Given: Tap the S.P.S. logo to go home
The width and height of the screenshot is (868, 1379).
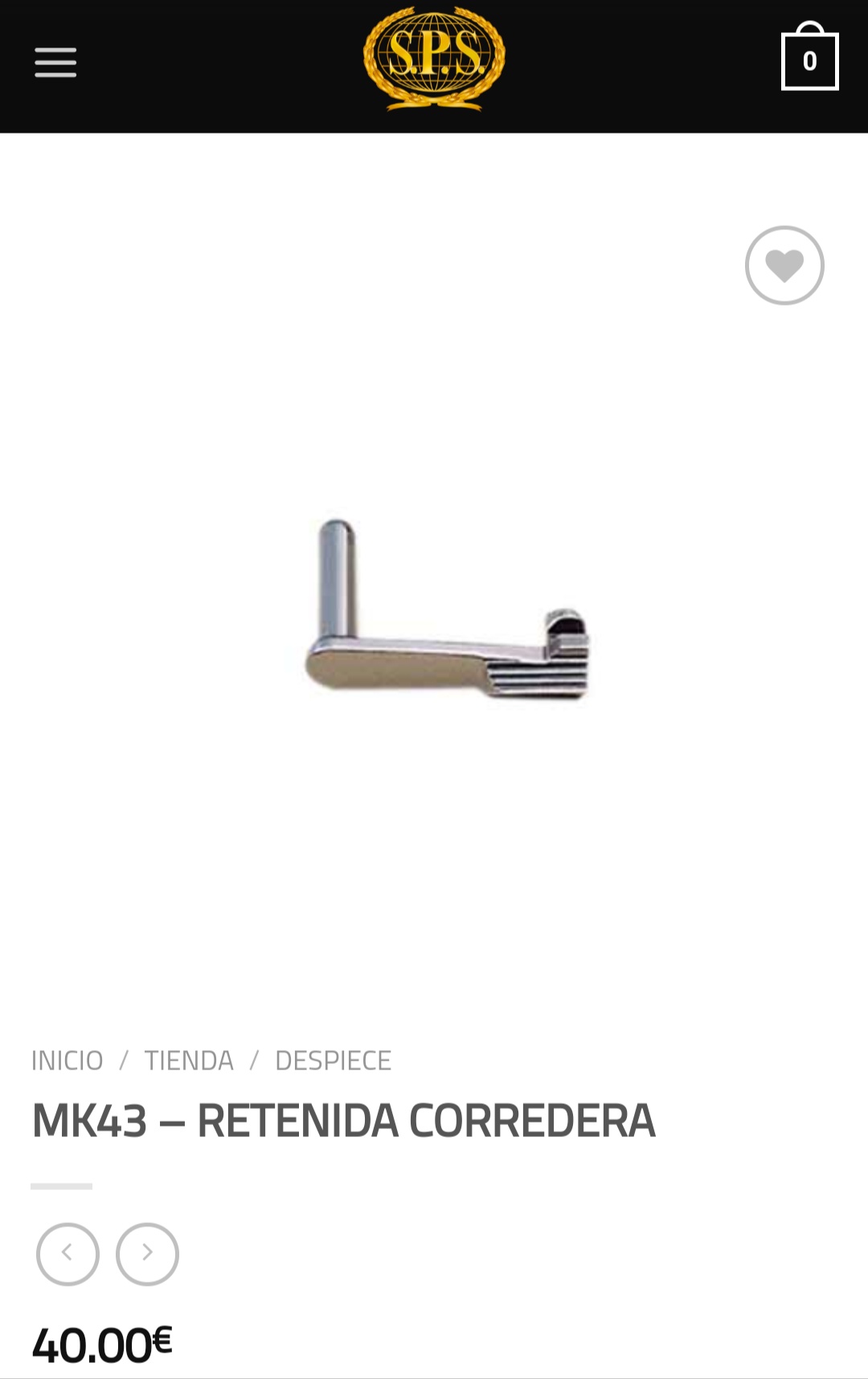Looking at the screenshot, I should [x=434, y=60].
